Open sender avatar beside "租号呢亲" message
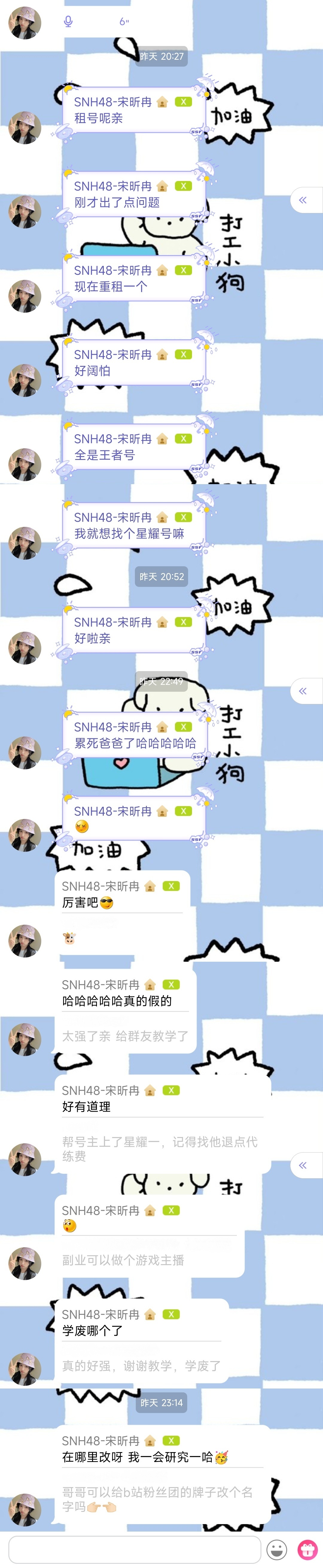This screenshot has height=1568, width=323. point(25,127)
